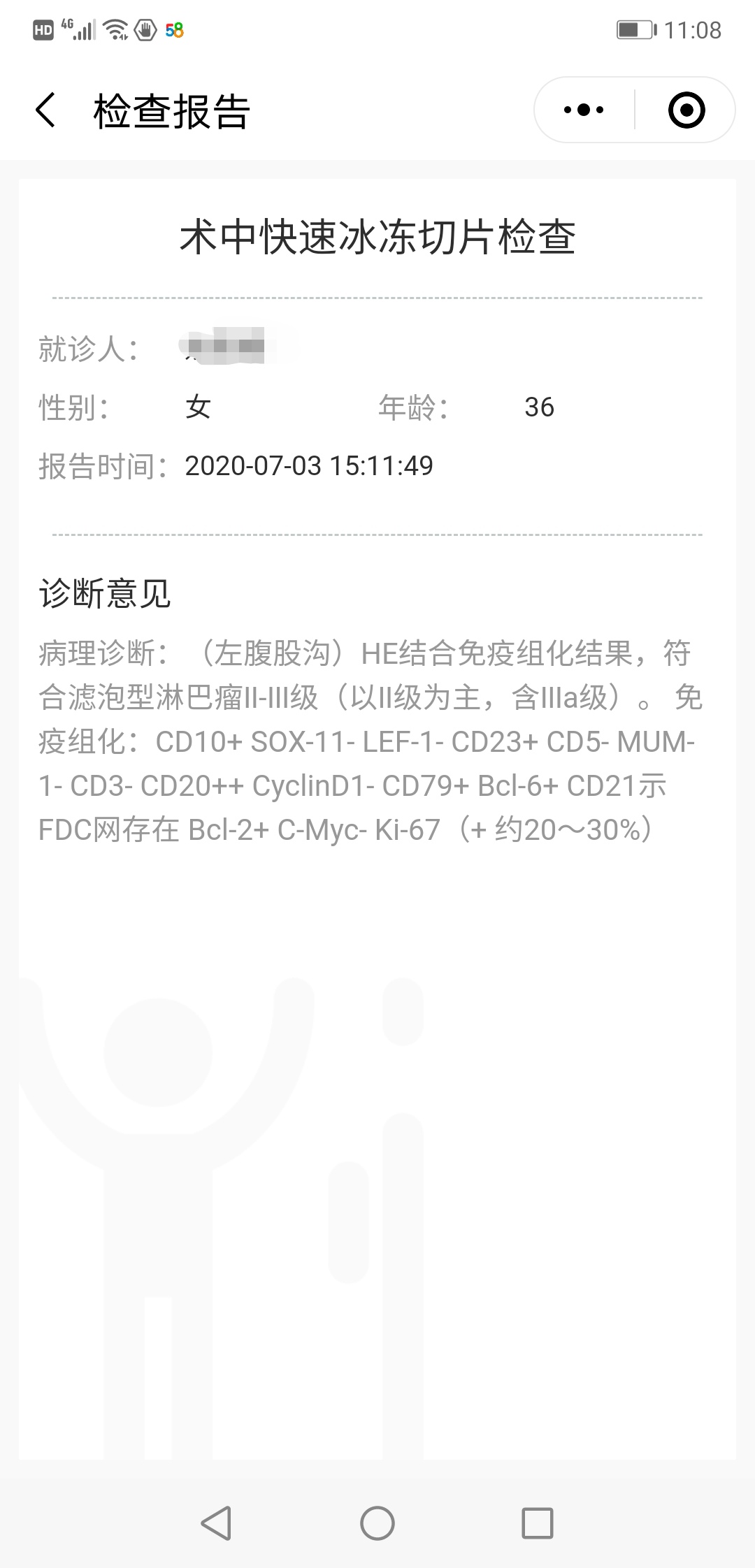This screenshot has height=1568, width=755.
Task: Go to the home screen via system bar
Action: pos(377,1523)
